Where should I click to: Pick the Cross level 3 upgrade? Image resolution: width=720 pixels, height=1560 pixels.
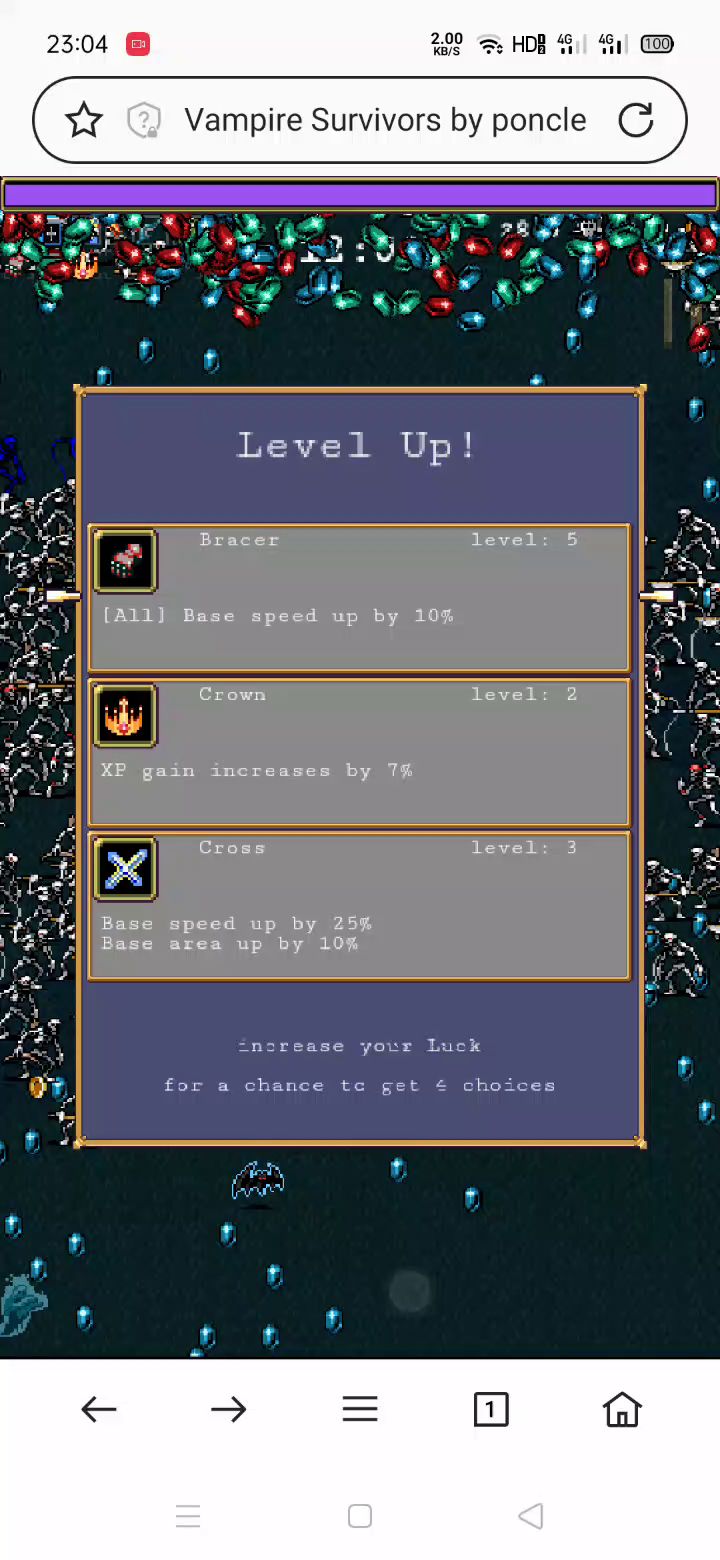(359, 906)
